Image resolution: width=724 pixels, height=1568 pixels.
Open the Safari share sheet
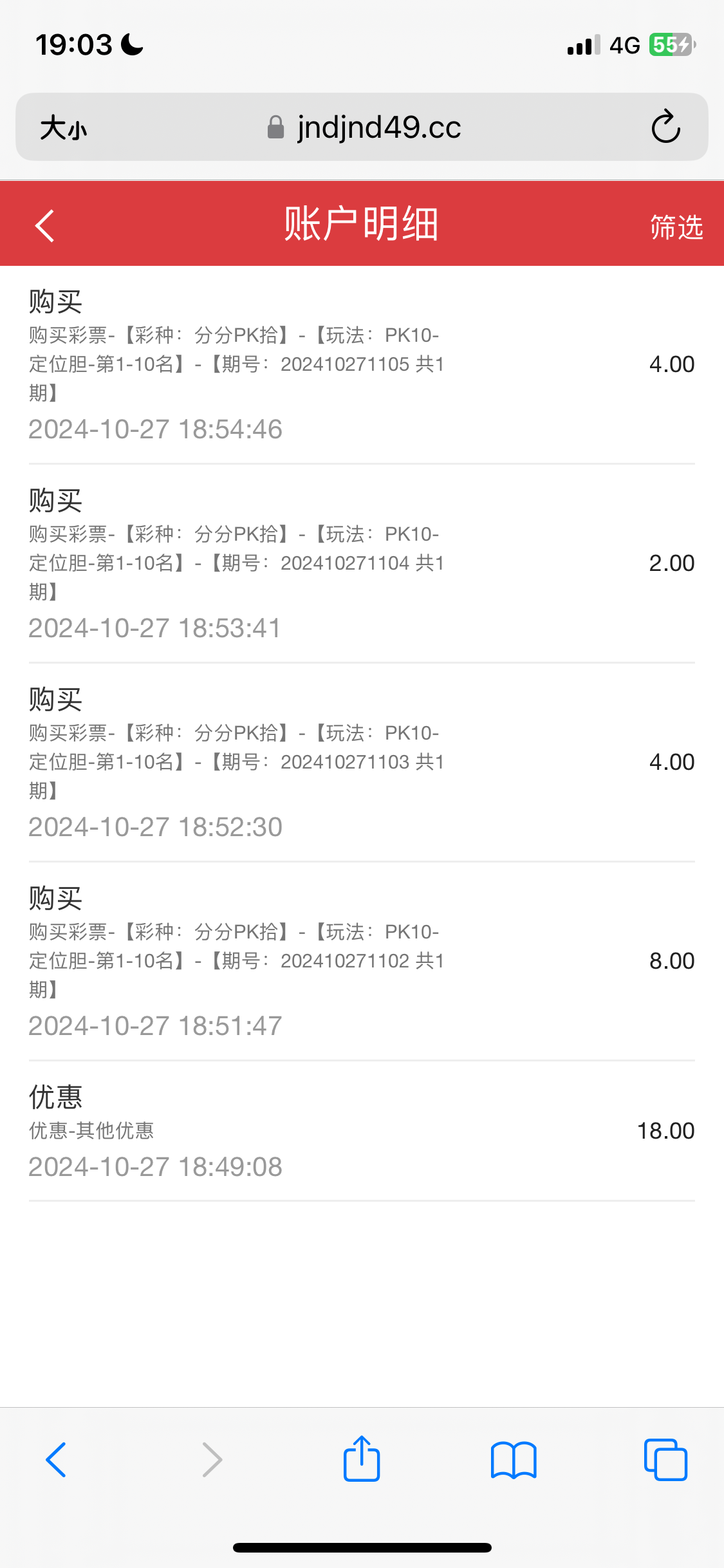[362, 1459]
